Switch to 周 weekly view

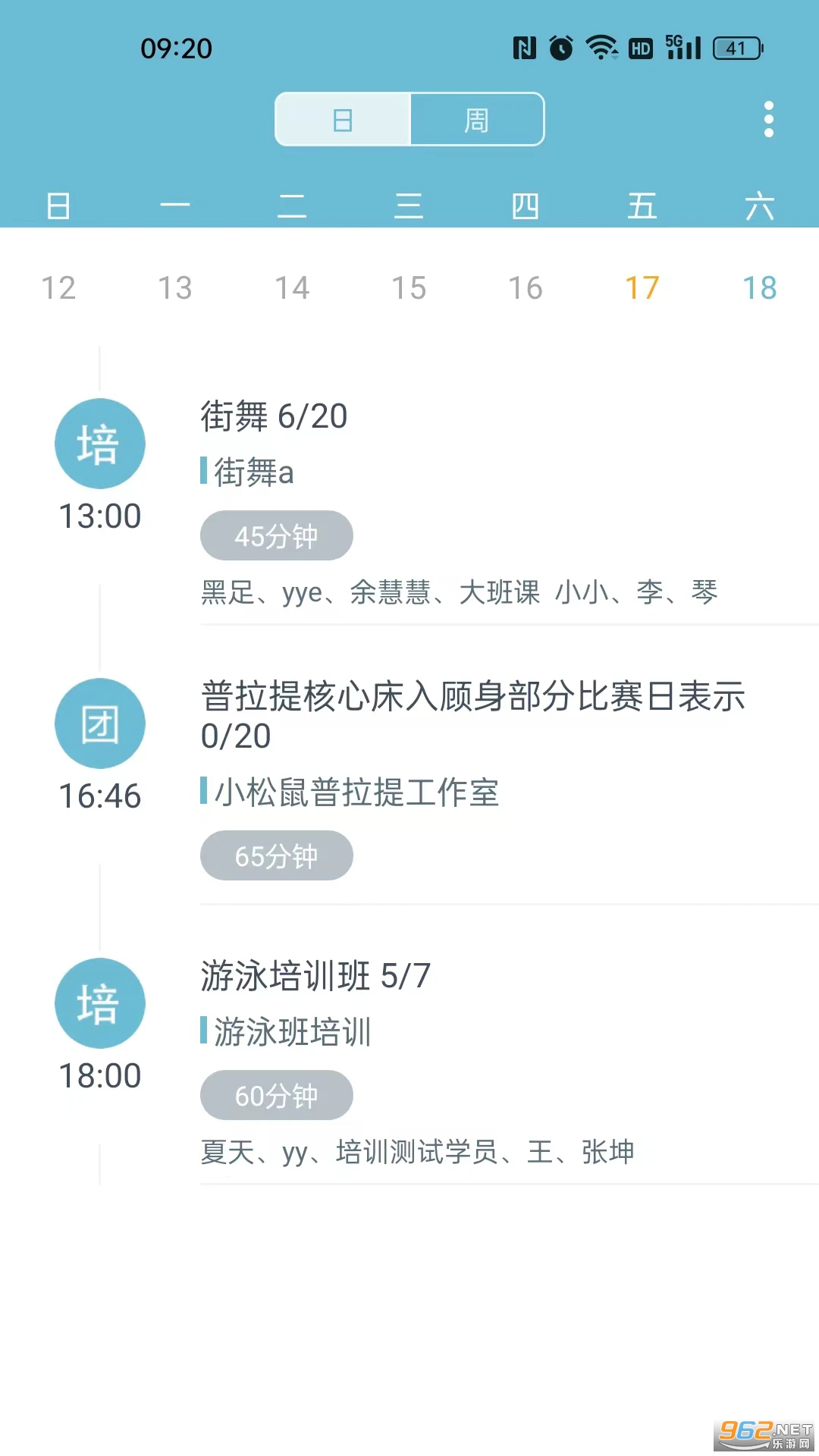pos(477,119)
